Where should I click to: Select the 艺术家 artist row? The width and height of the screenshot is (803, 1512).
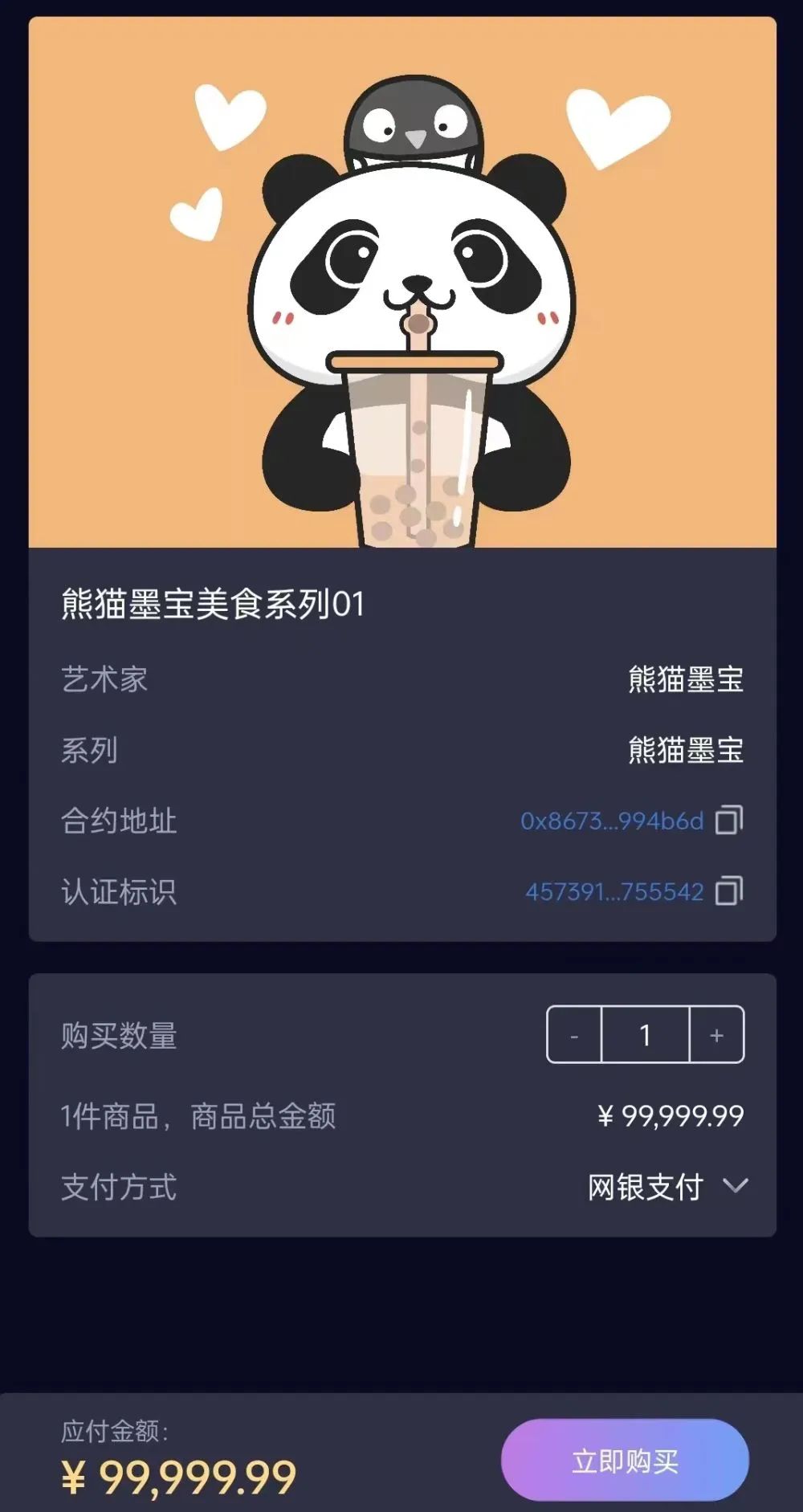click(105, 679)
